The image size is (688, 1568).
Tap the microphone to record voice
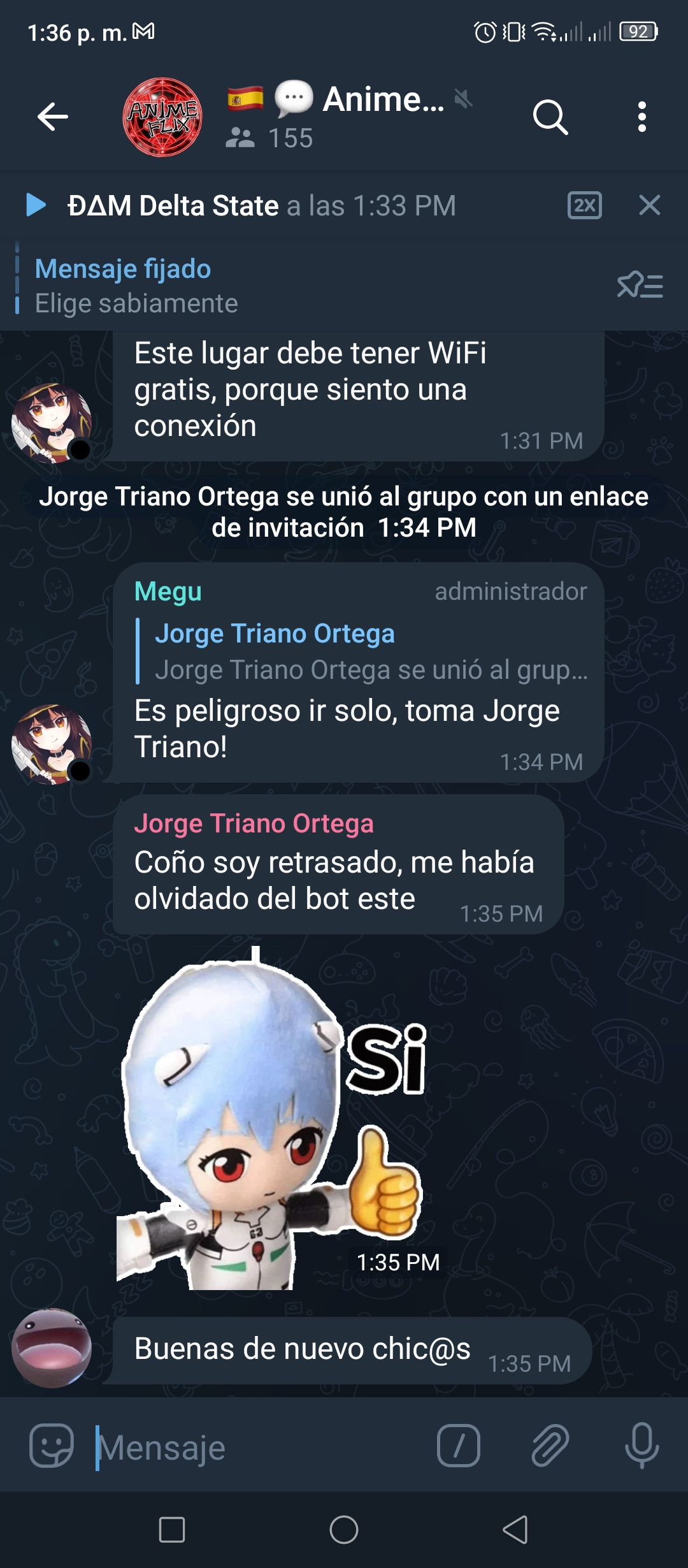point(642,1446)
